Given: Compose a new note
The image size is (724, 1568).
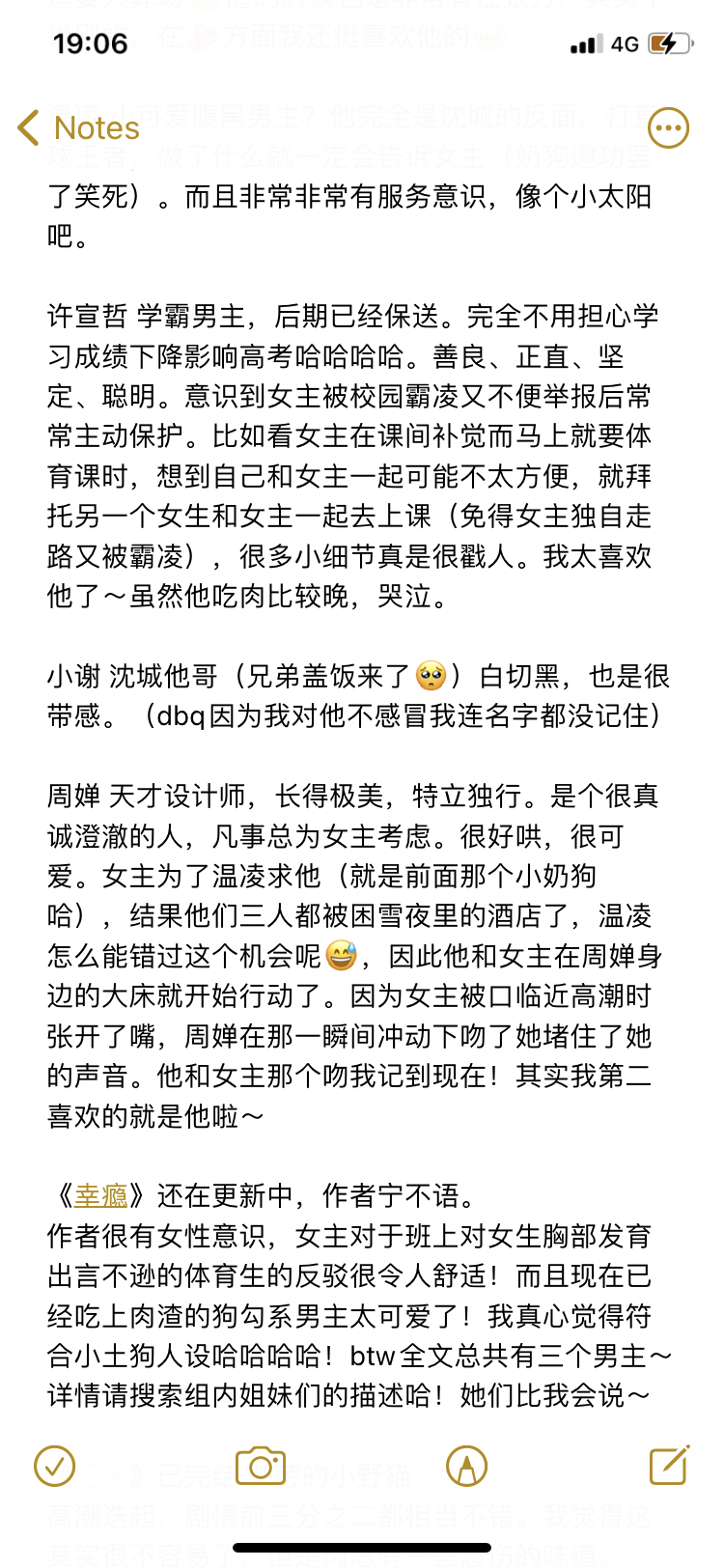Looking at the screenshot, I should point(670,1465).
